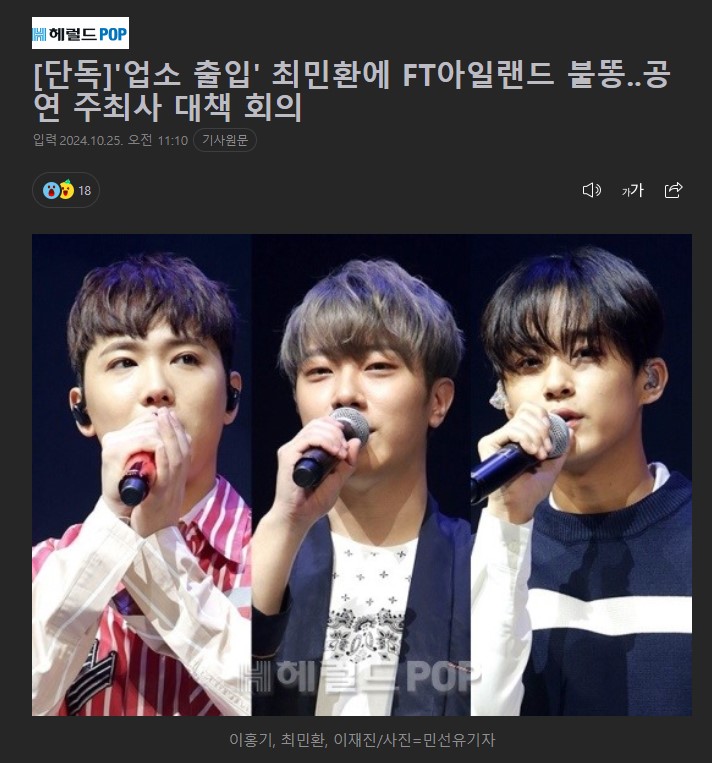Open the 헤럴드POP publisher page
The image size is (712, 763).
coord(80,34)
